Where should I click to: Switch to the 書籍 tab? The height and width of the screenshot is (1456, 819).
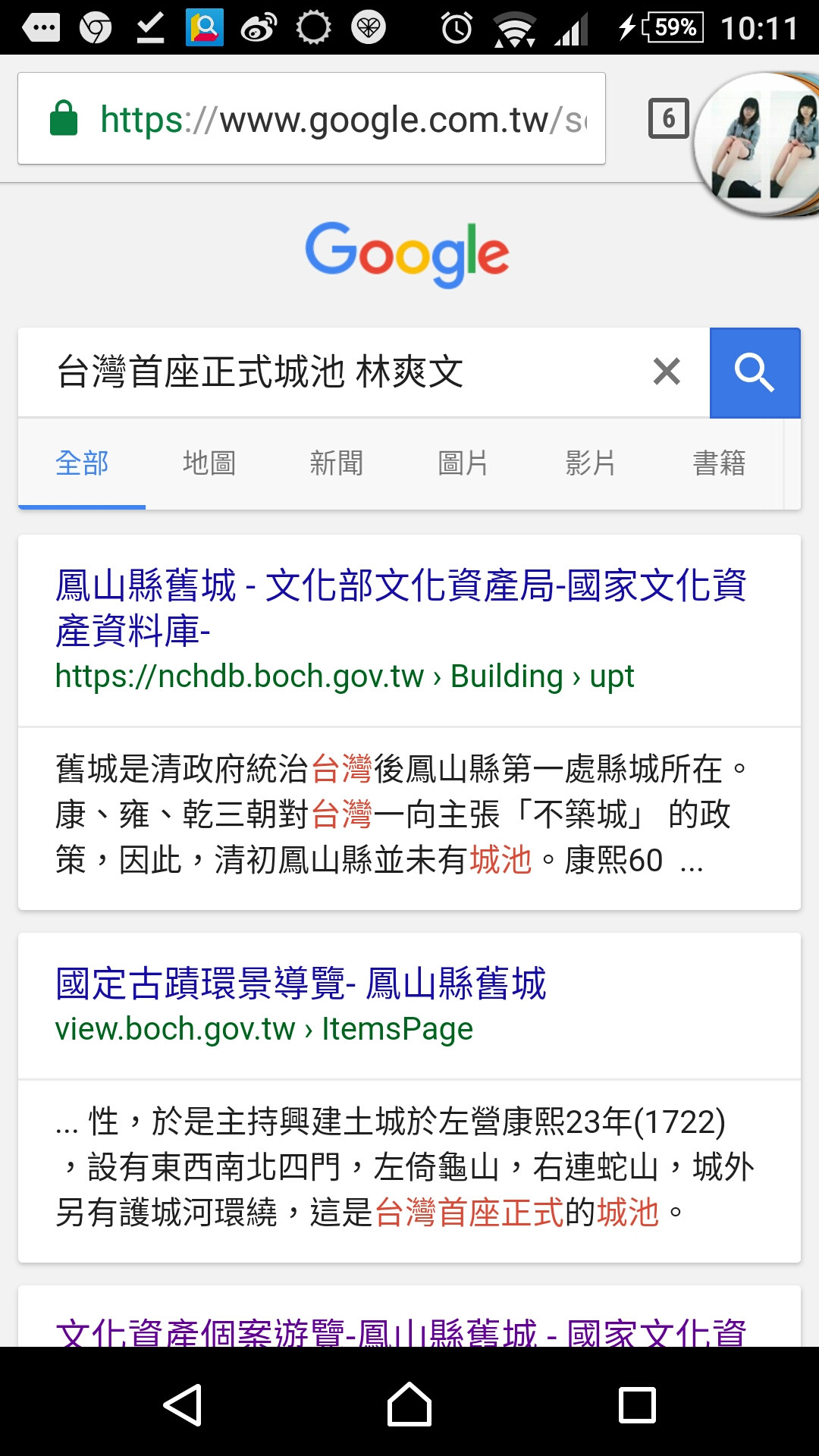[719, 463]
